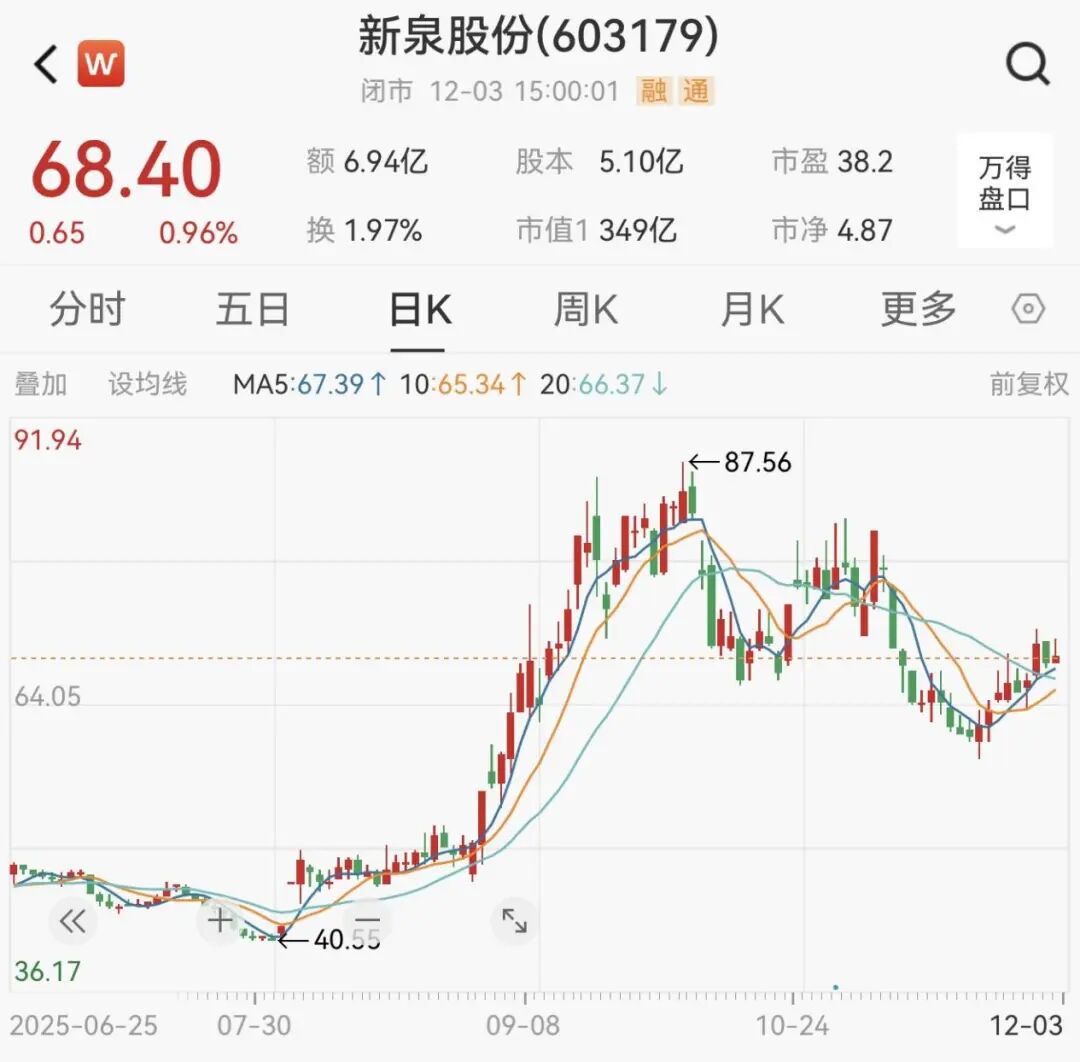Open the 更多 chart period options
Viewport: 1080px width, 1062px height.
tap(918, 310)
